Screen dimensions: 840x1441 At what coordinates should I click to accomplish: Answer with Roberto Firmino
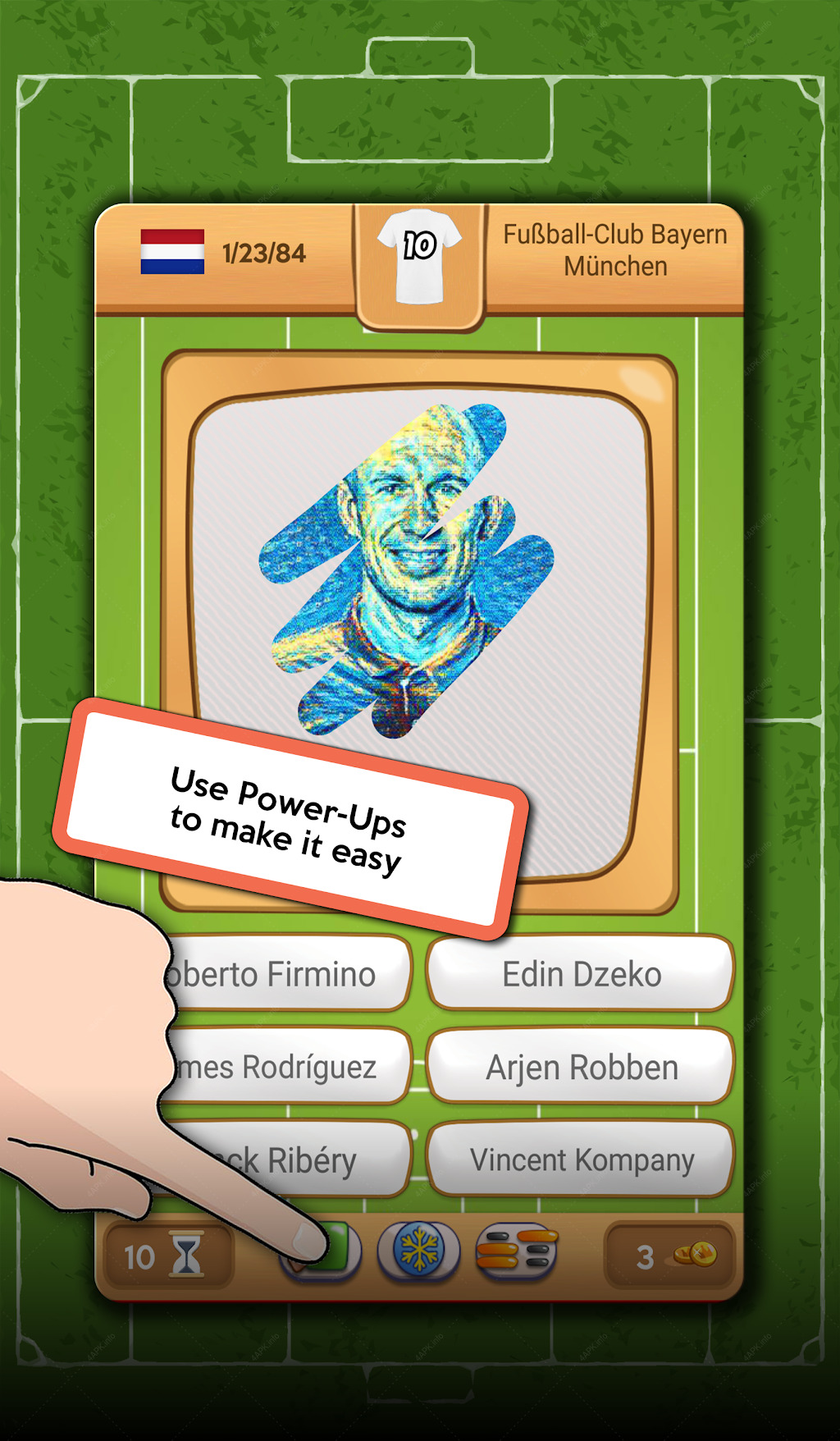click(287, 974)
